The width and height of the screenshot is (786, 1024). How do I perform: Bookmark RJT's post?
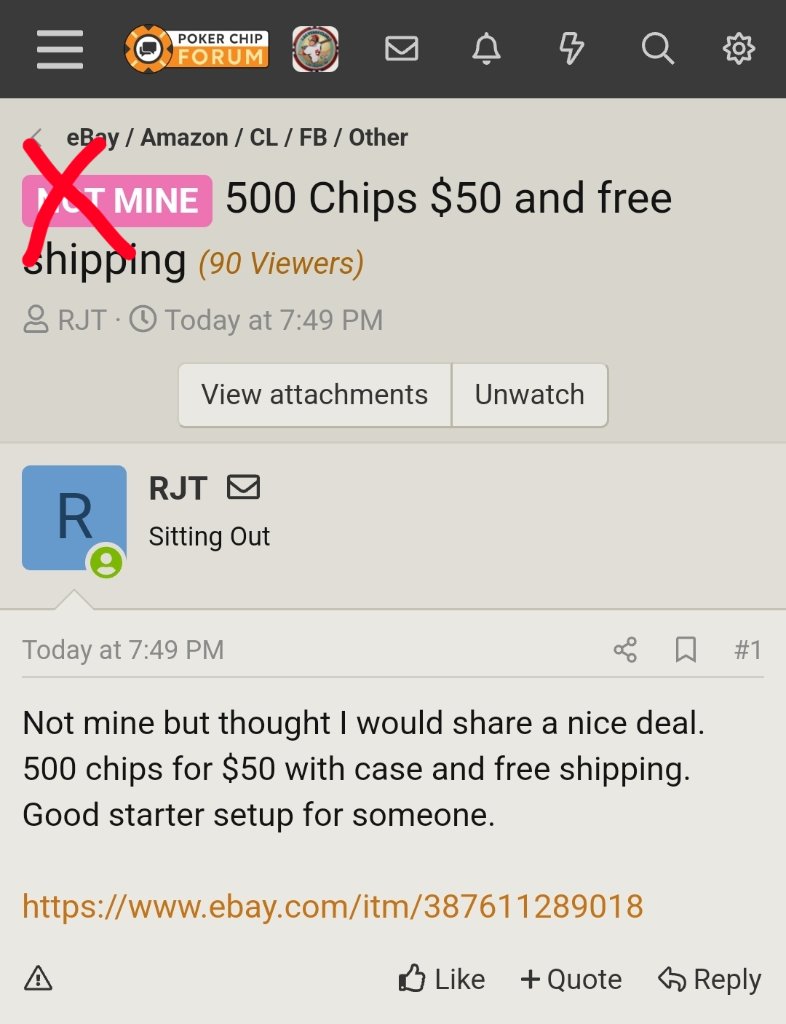[686, 650]
